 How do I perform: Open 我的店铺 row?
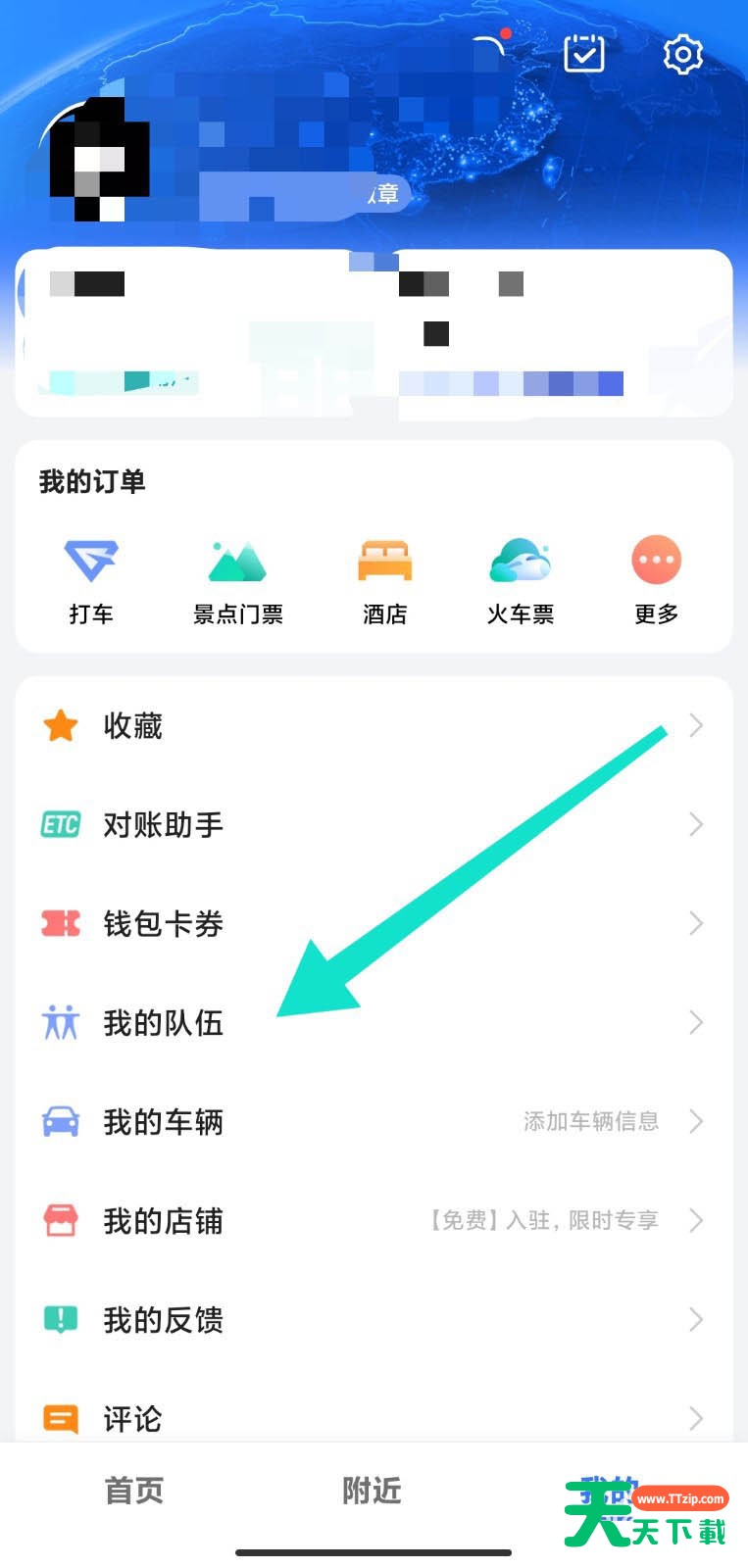tap(374, 1221)
